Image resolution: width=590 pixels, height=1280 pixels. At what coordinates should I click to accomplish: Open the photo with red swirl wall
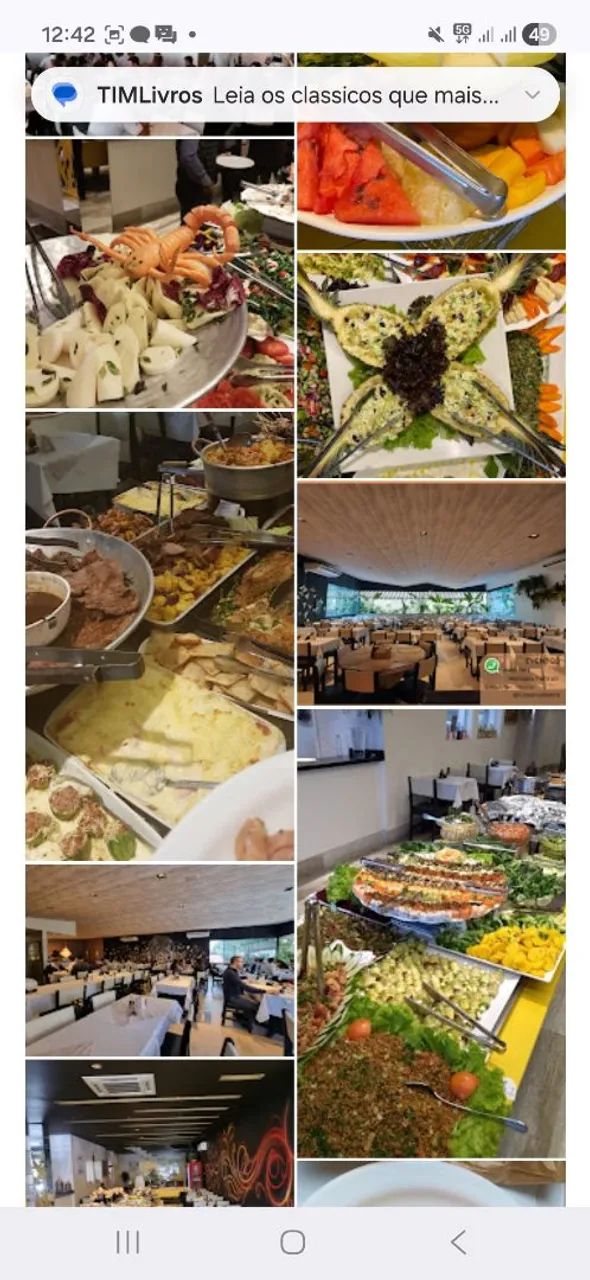160,1133
